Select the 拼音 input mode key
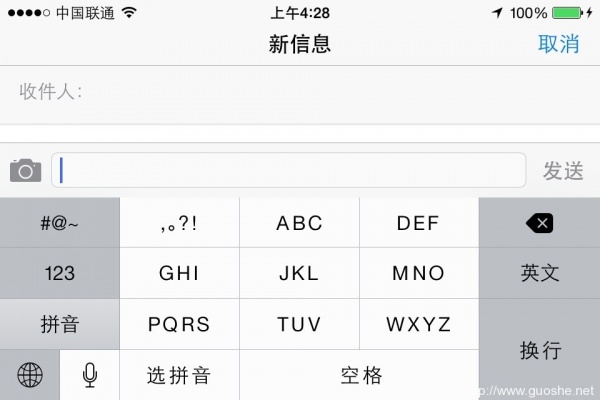This screenshot has height=400, width=600. pyautogui.click(x=59, y=324)
